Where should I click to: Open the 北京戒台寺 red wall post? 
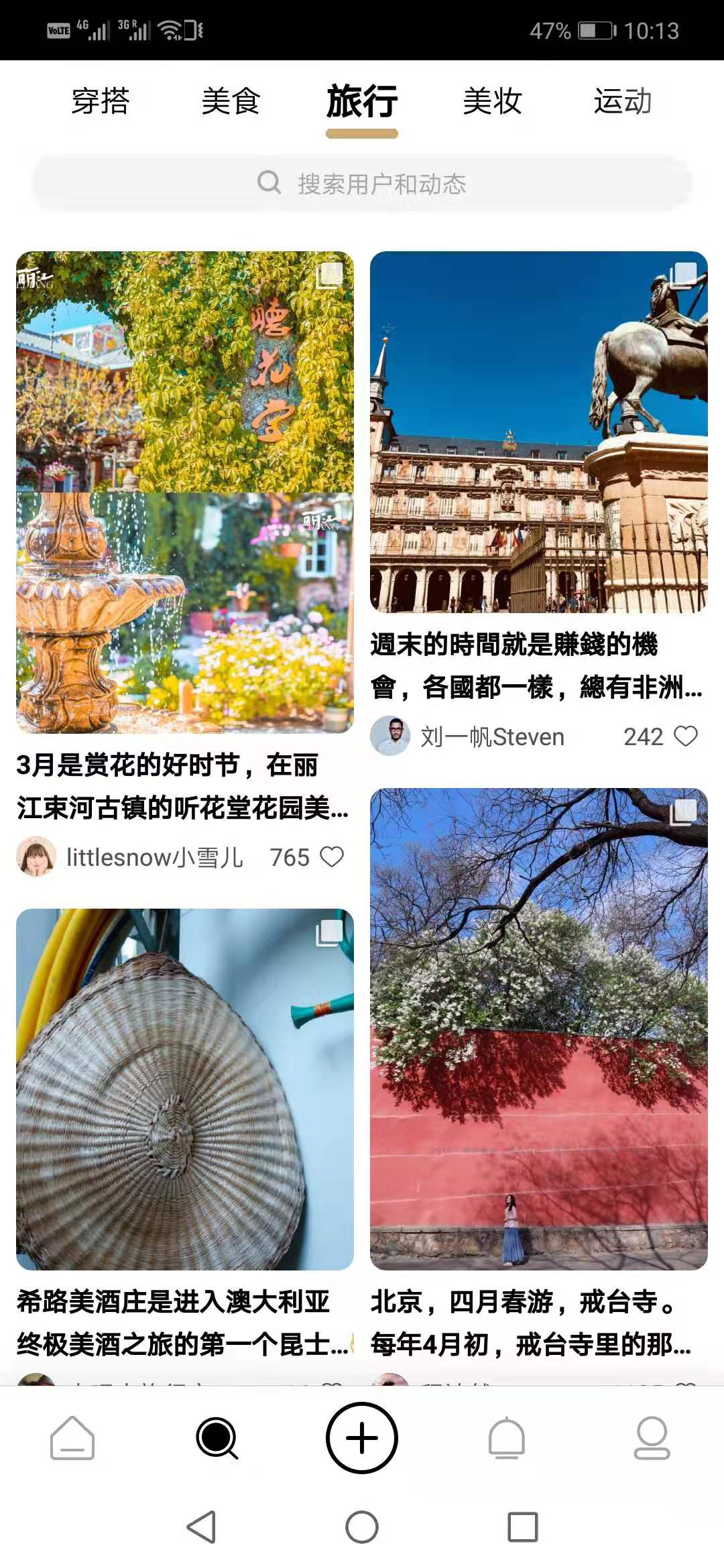pyautogui.click(x=538, y=1029)
